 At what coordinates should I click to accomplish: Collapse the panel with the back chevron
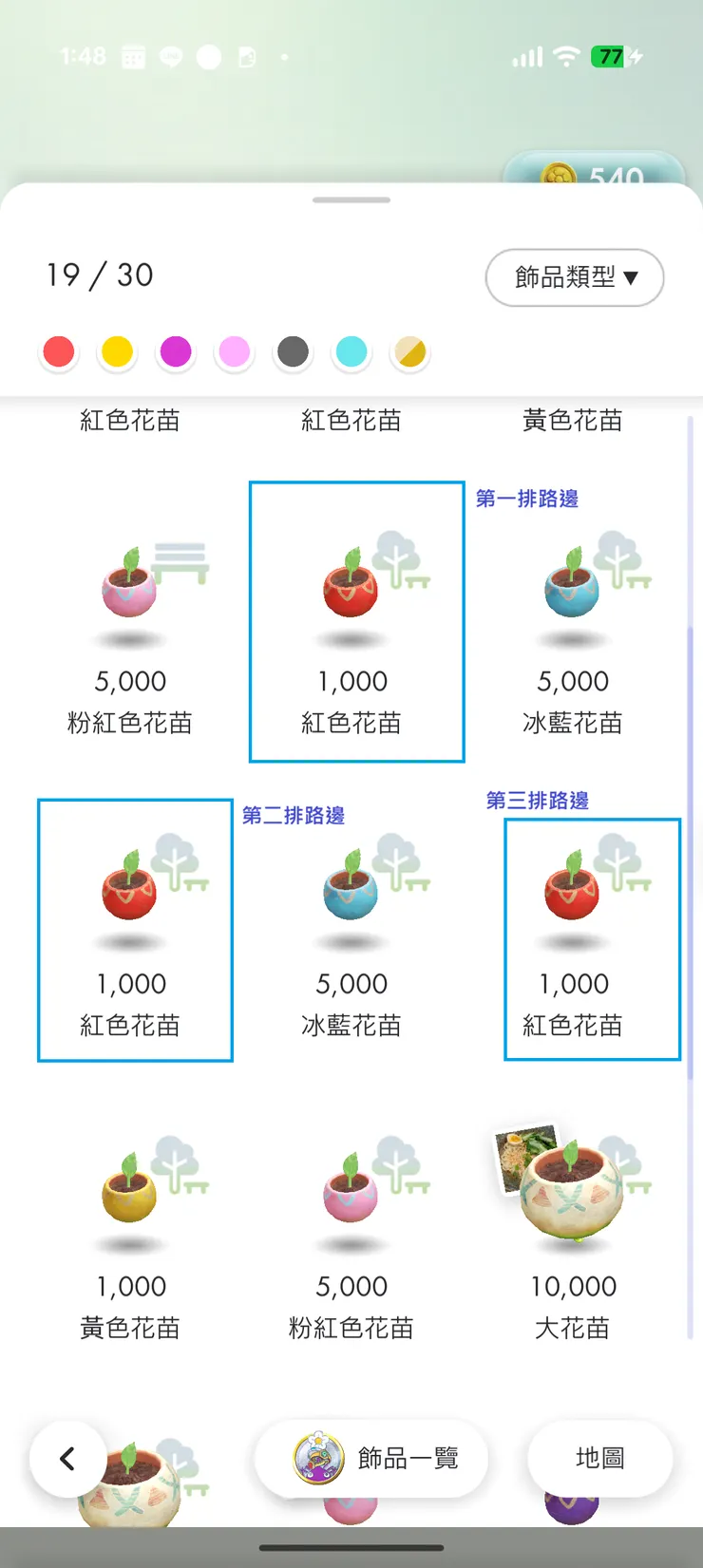pos(67,1460)
